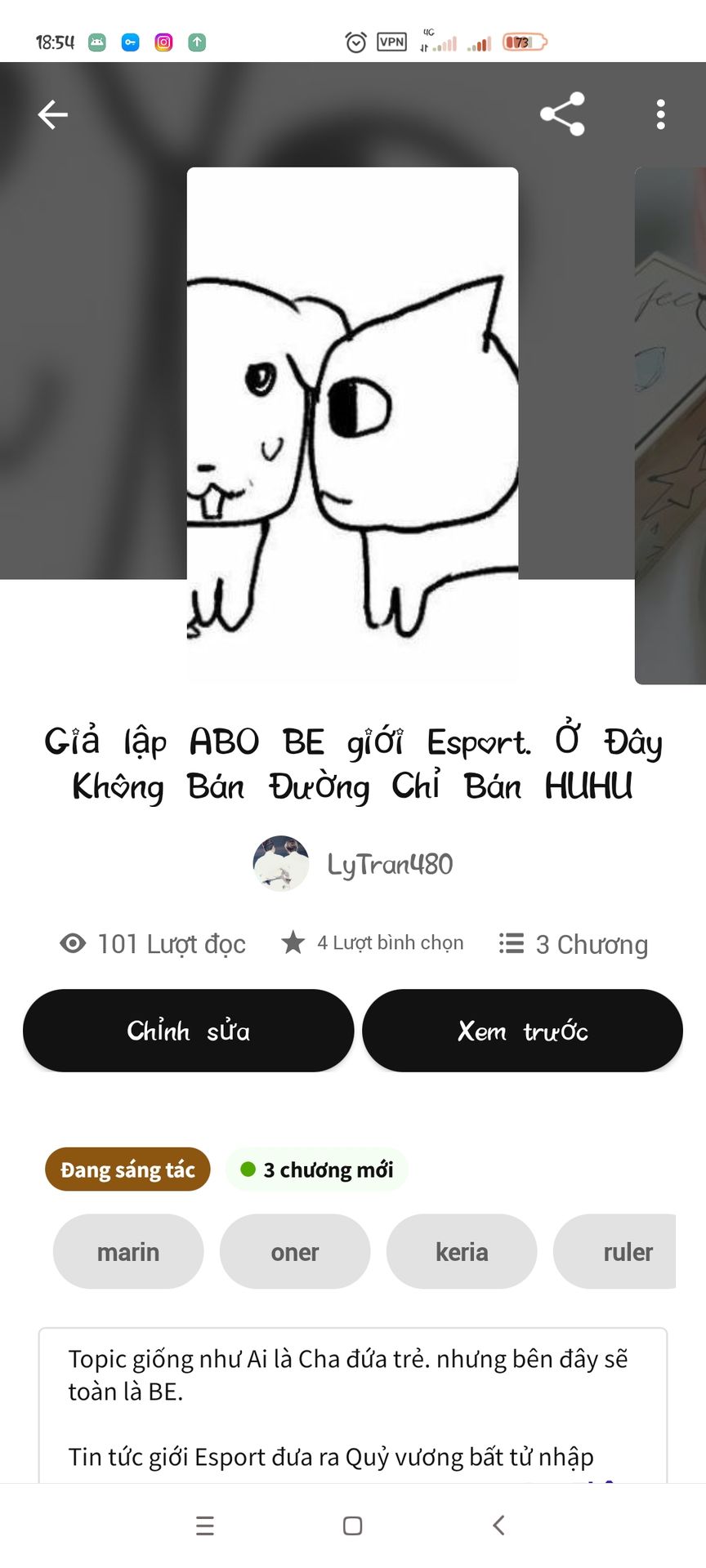The width and height of the screenshot is (706, 1568).
Task: Open the three-dot overflow menu
Action: coord(660,114)
